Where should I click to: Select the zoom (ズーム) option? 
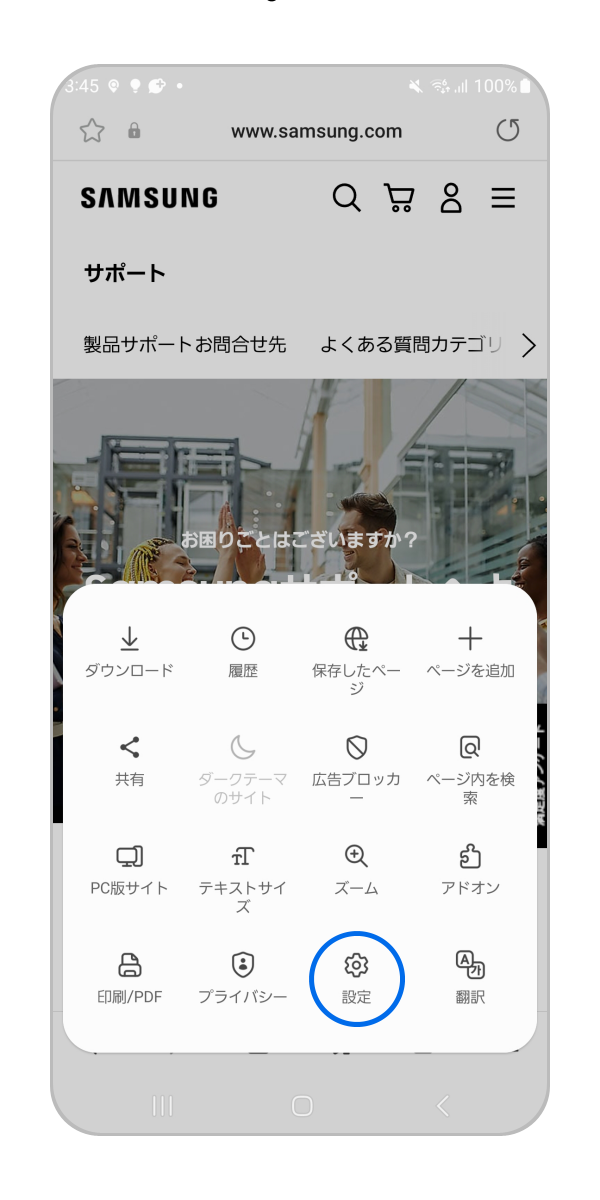[x=356, y=869]
